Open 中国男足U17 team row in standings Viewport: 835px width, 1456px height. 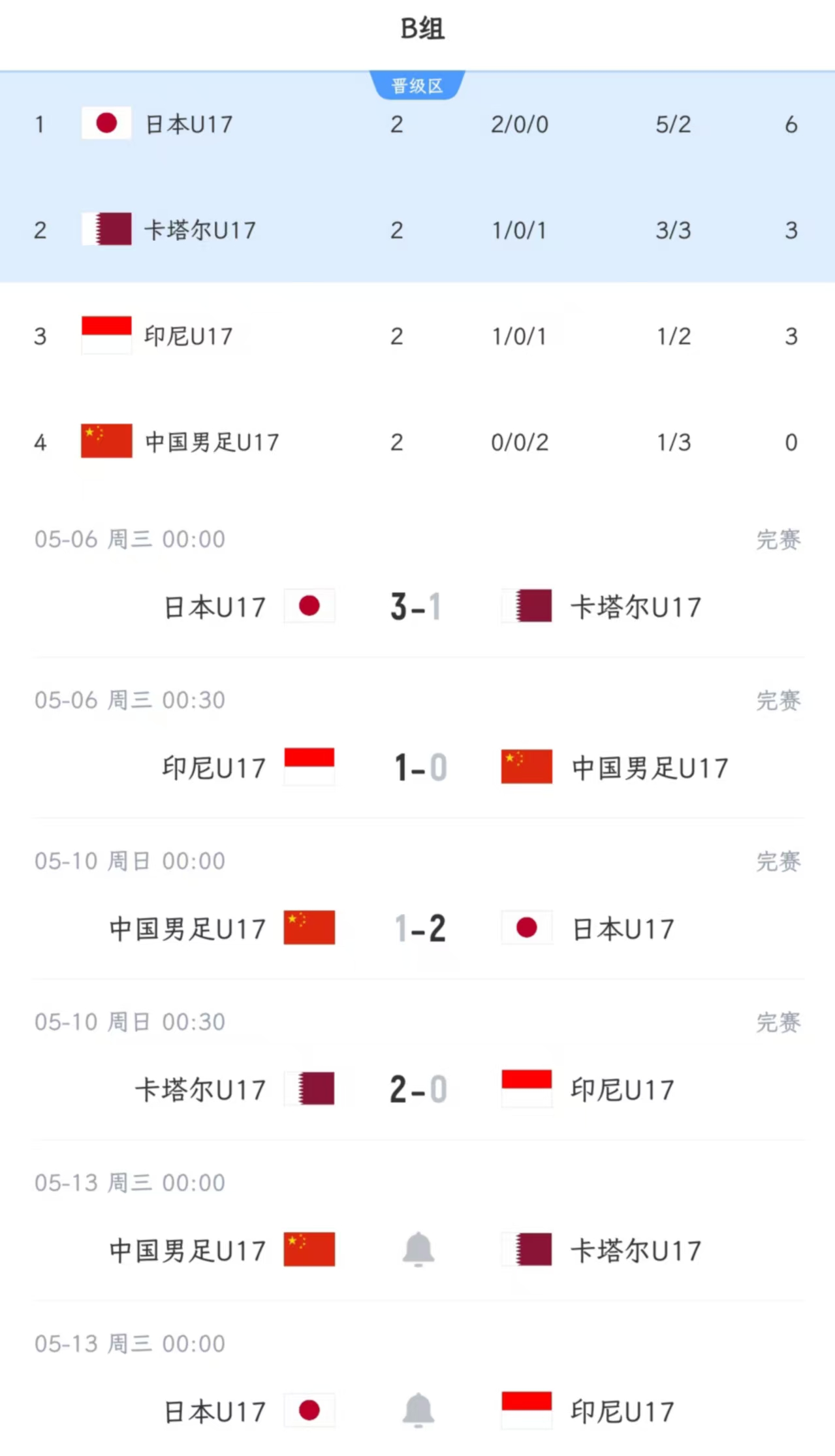click(x=418, y=442)
